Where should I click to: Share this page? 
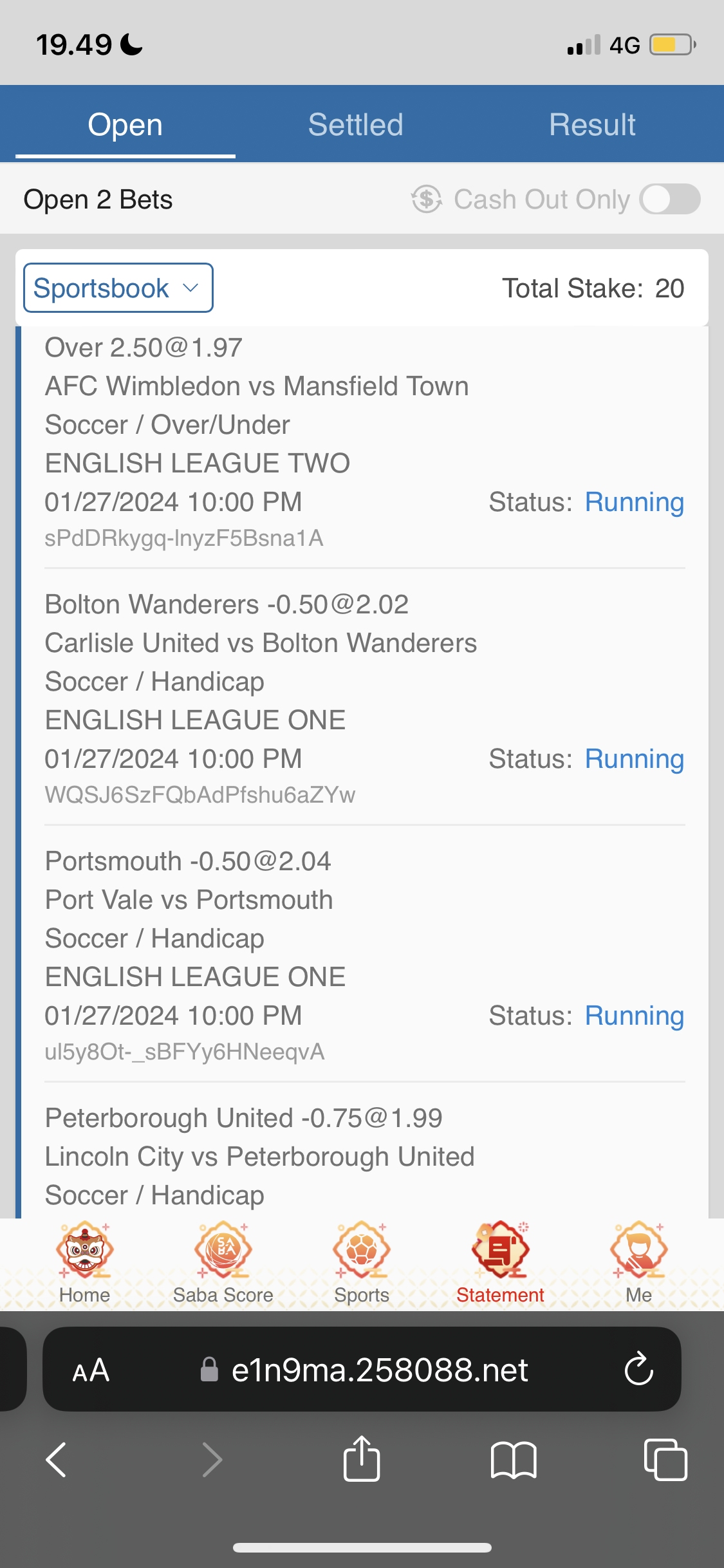coord(362,1459)
